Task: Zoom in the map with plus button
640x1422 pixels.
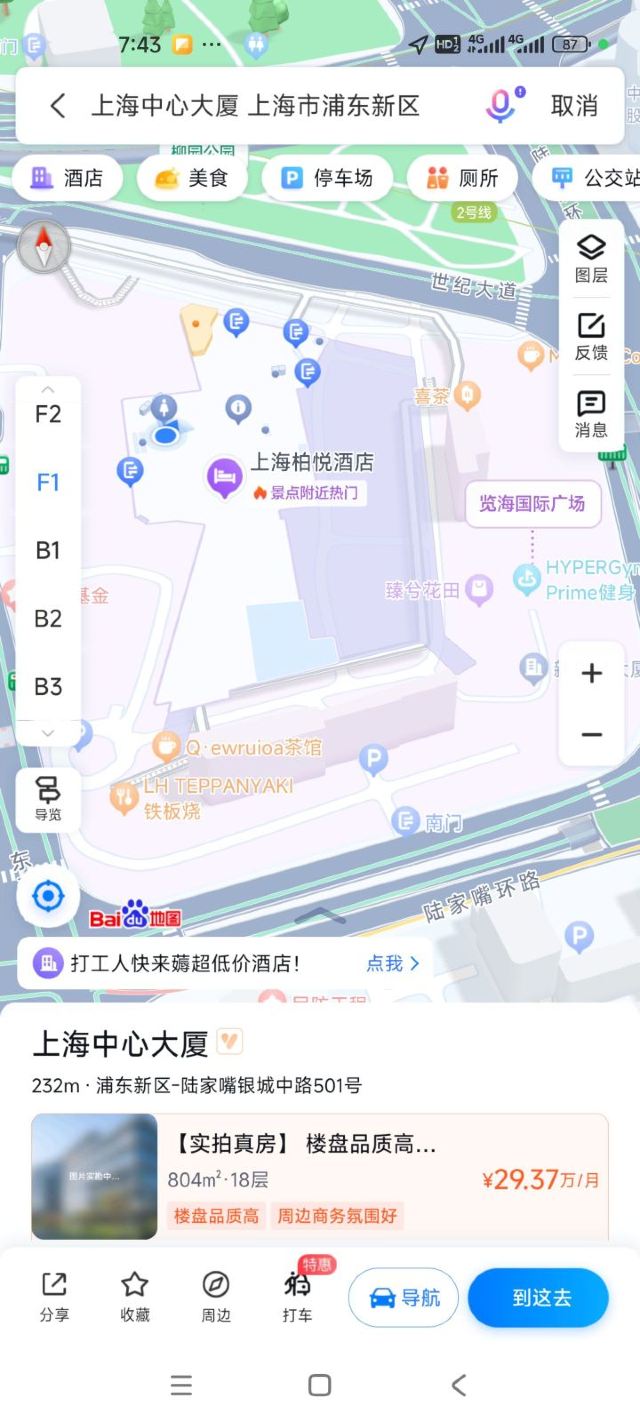Action: [592, 673]
